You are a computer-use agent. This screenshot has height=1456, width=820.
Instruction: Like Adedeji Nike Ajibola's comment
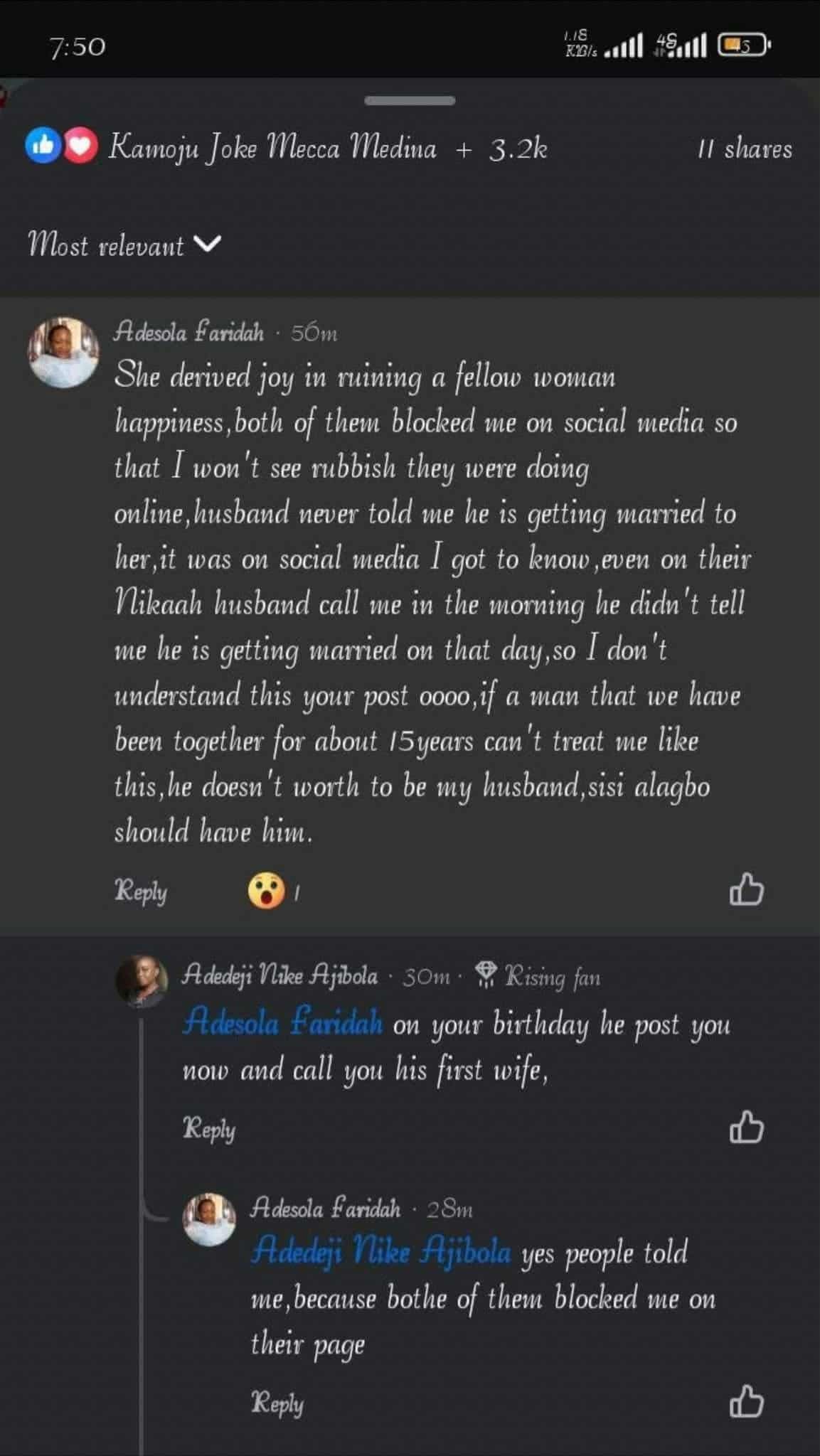[x=746, y=1128]
